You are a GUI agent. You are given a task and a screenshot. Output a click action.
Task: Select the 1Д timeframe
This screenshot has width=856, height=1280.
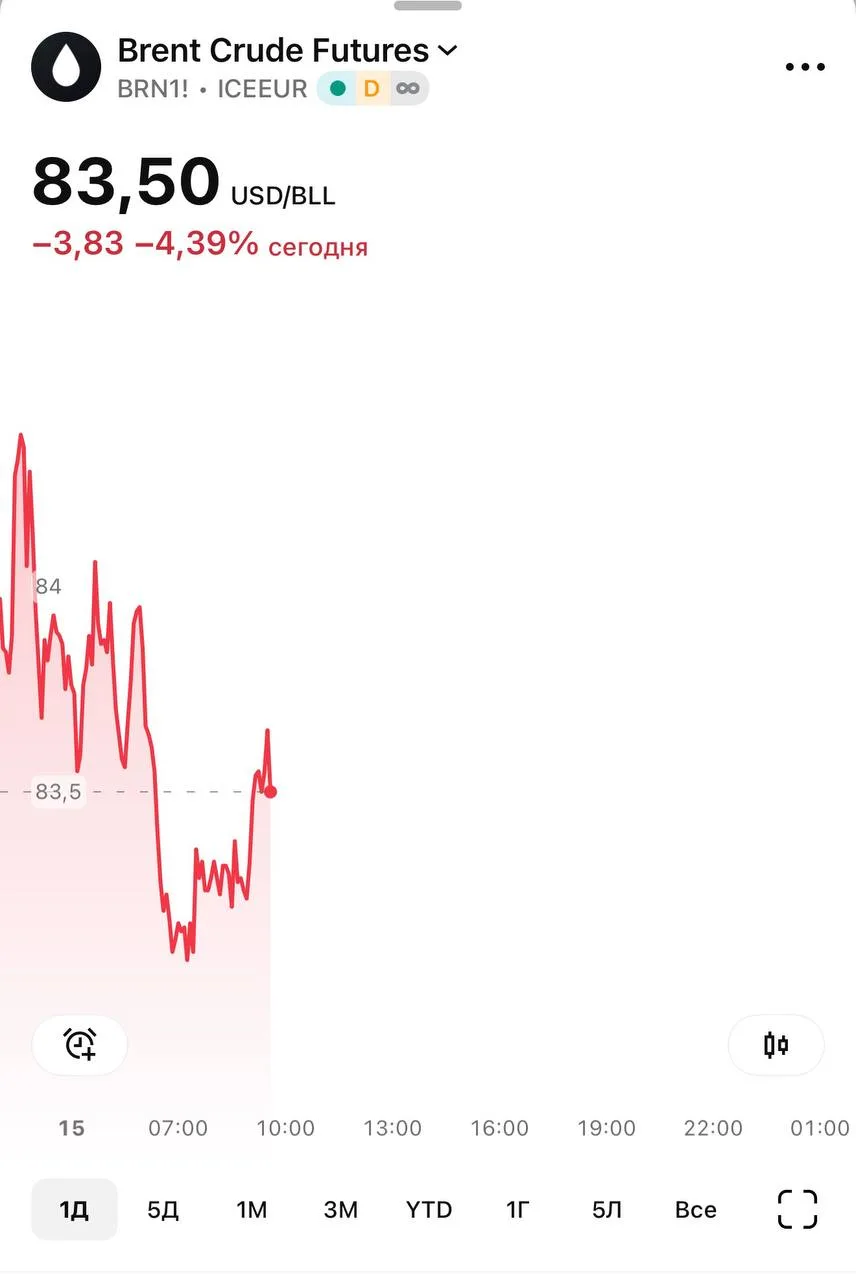74,1210
